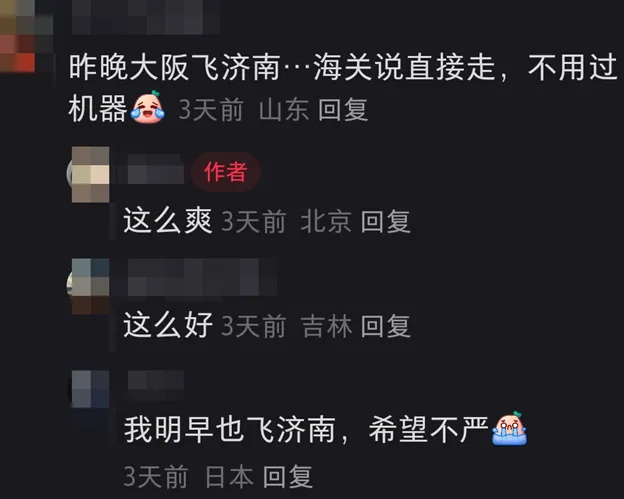Viewport: 624px width, 499px height.
Task: Open the author's avatar beside 这么爽
Action: (90, 175)
